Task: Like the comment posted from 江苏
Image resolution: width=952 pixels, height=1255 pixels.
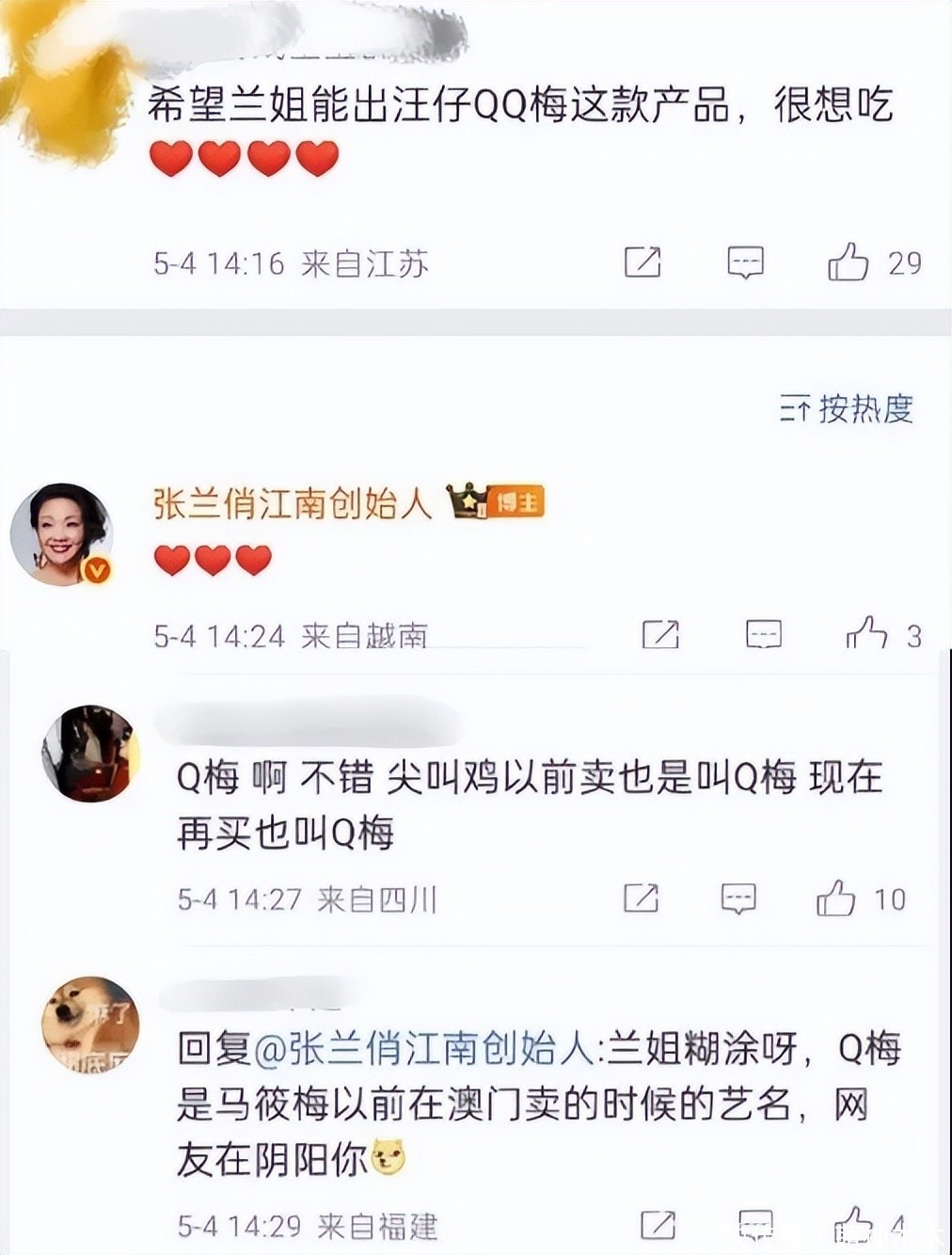Action: point(848,262)
